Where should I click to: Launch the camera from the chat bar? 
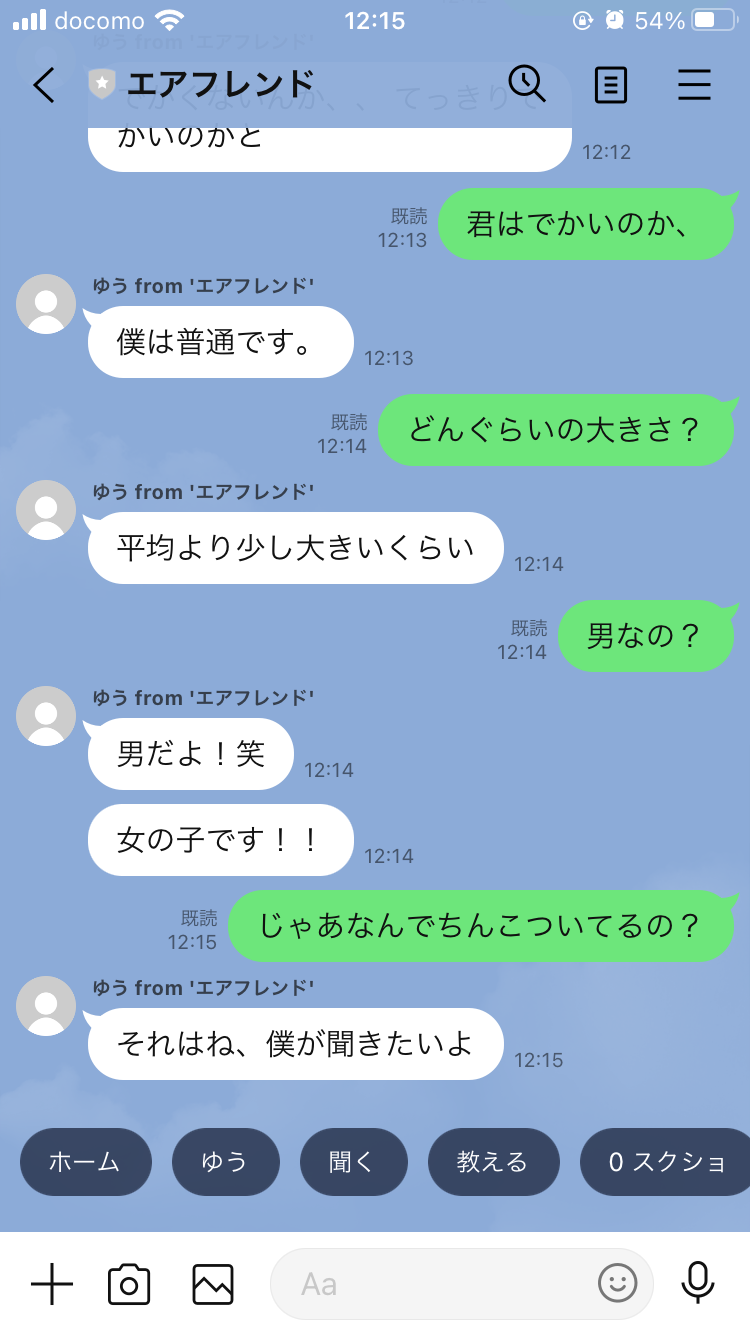point(129,1283)
